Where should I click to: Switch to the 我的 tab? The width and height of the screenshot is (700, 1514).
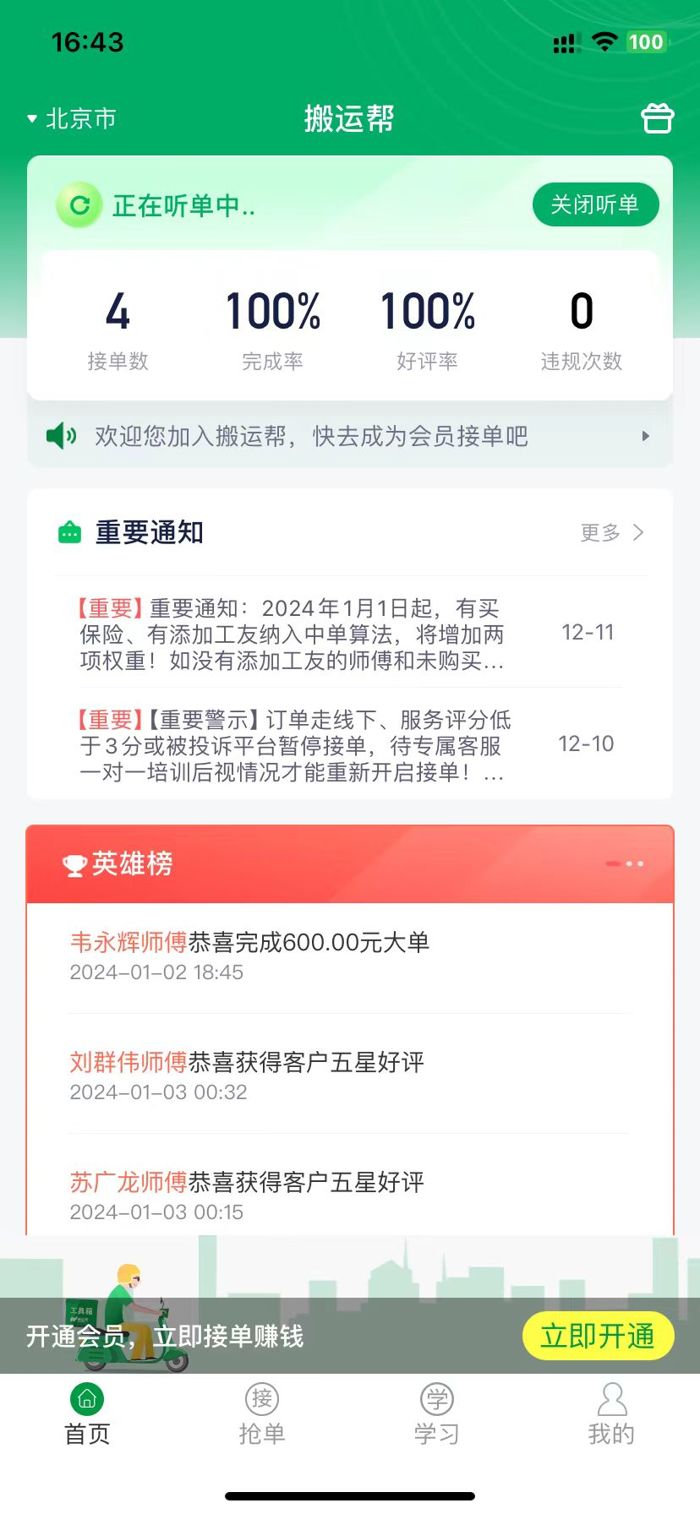[611, 1414]
